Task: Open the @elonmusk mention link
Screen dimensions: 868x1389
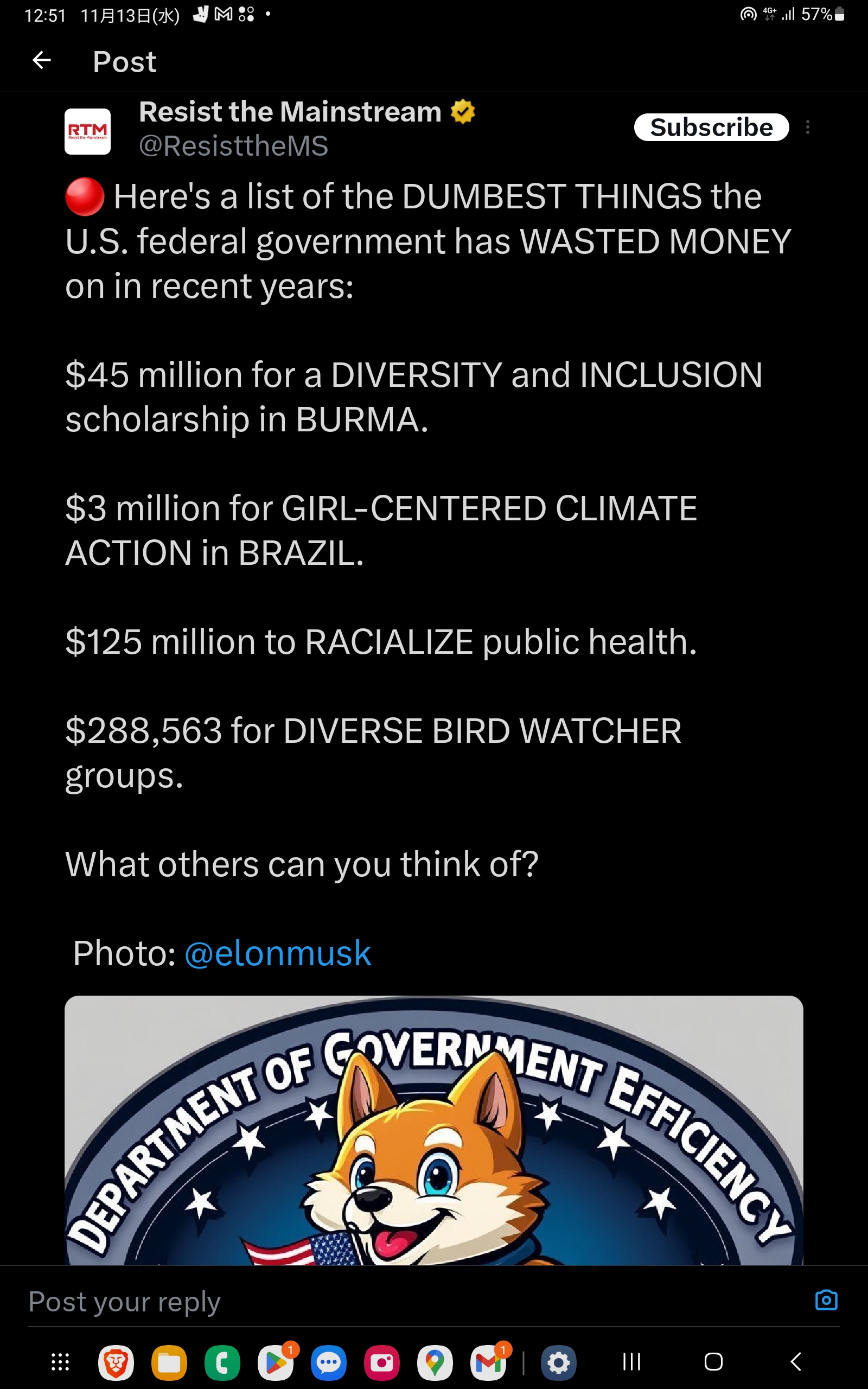Action: tap(277, 954)
